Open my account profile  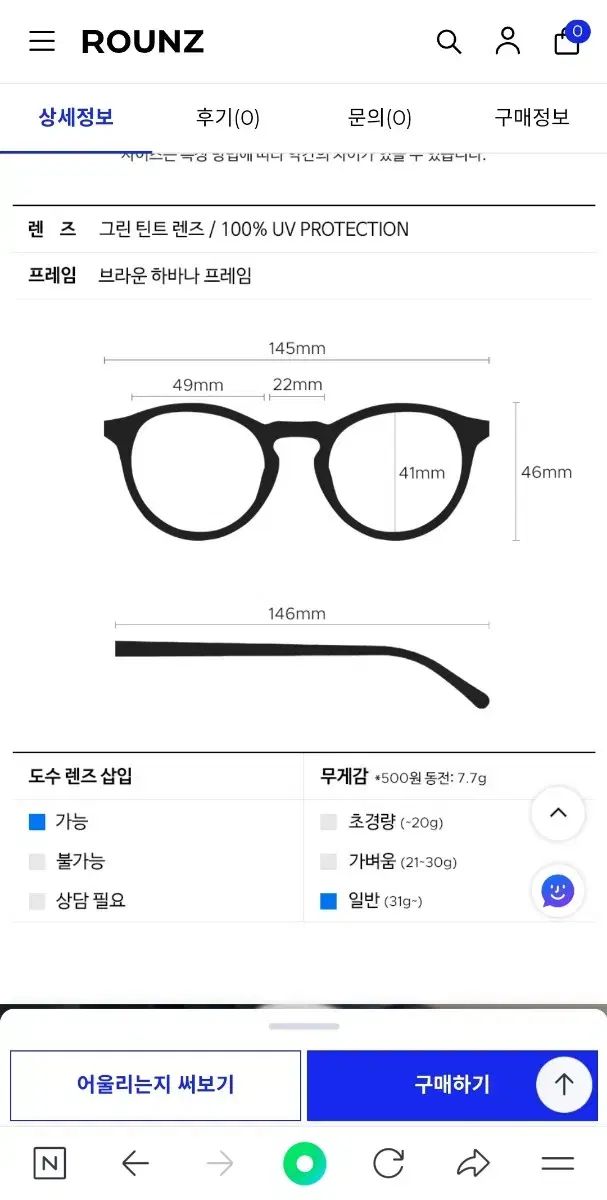click(x=508, y=41)
